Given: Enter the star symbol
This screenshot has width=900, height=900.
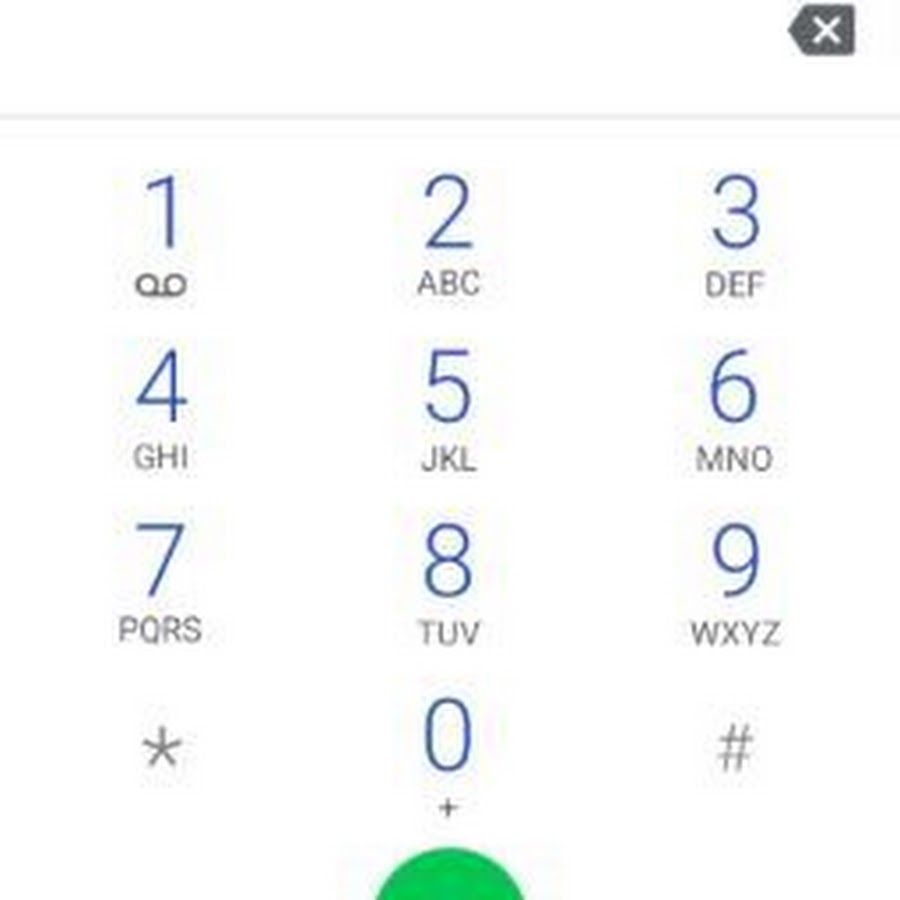Looking at the screenshot, I should (161, 748).
